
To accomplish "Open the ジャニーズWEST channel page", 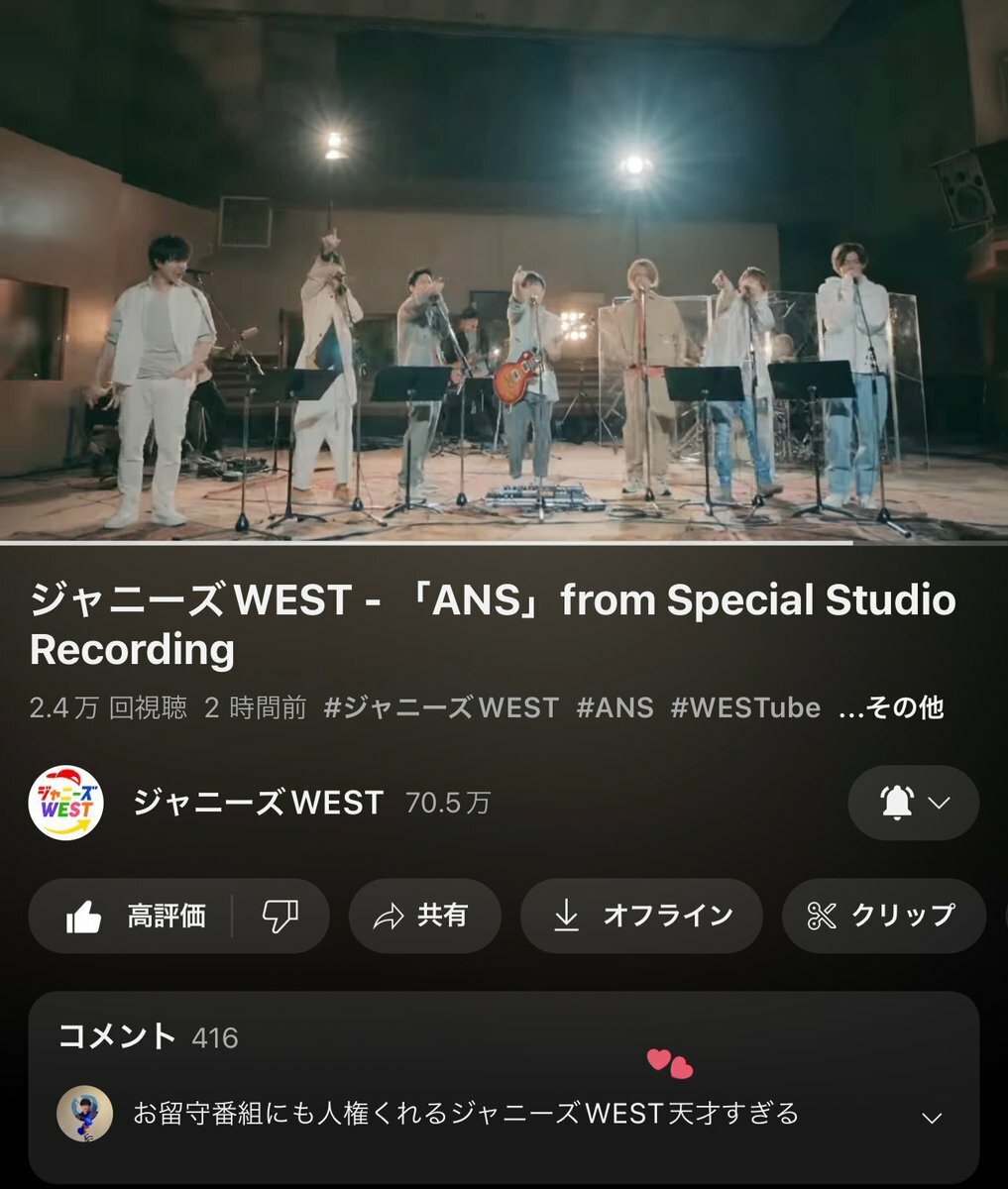I will coord(258,803).
